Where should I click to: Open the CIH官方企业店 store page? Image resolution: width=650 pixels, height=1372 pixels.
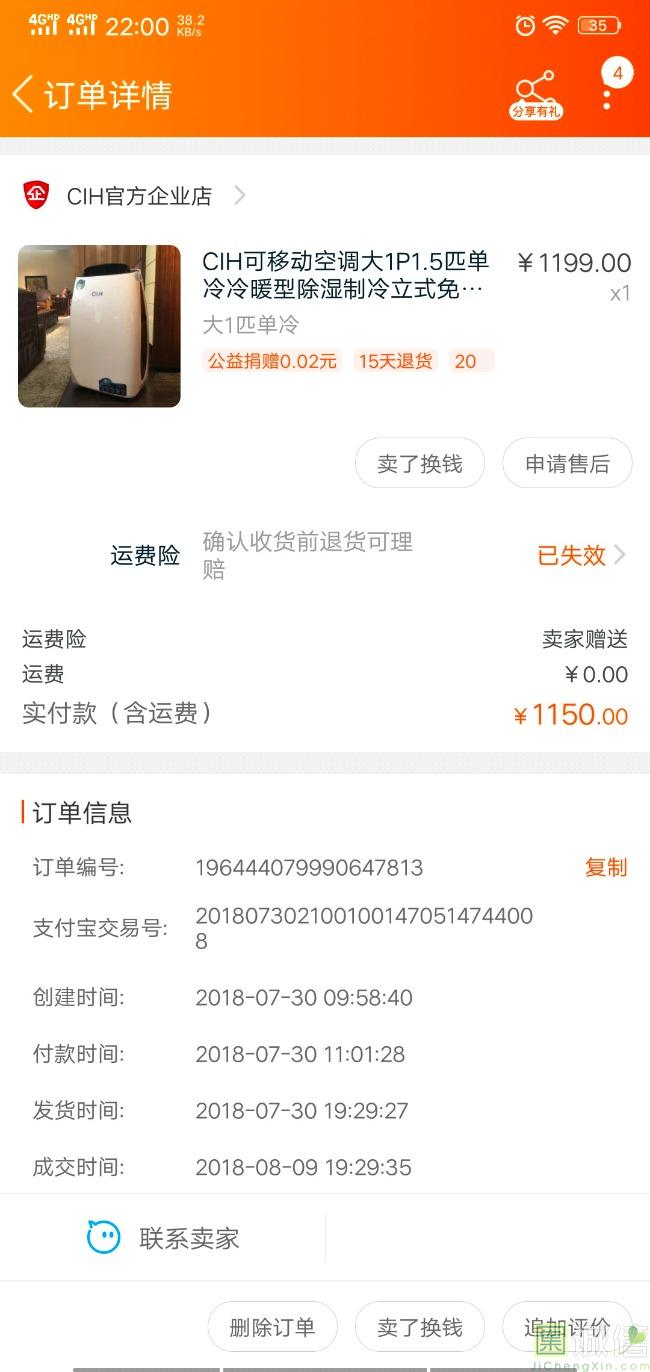(139, 196)
